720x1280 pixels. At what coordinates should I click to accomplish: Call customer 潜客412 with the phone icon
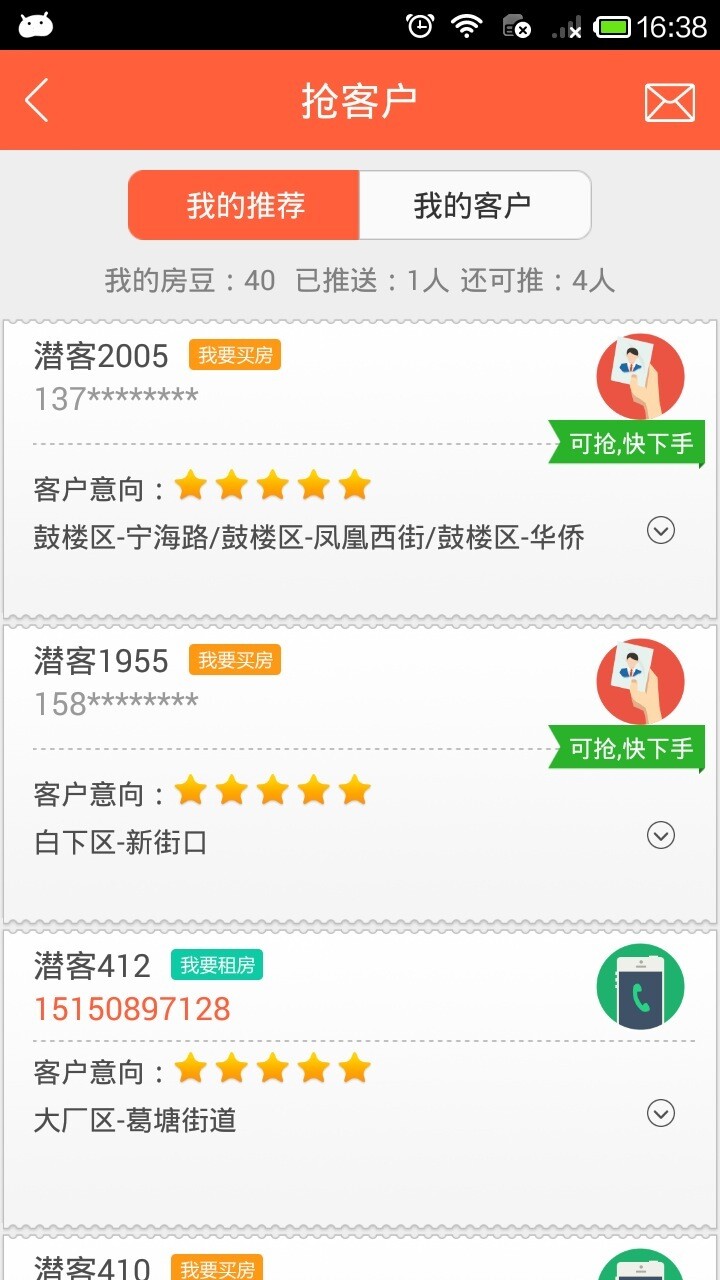pyautogui.click(x=640, y=987)
